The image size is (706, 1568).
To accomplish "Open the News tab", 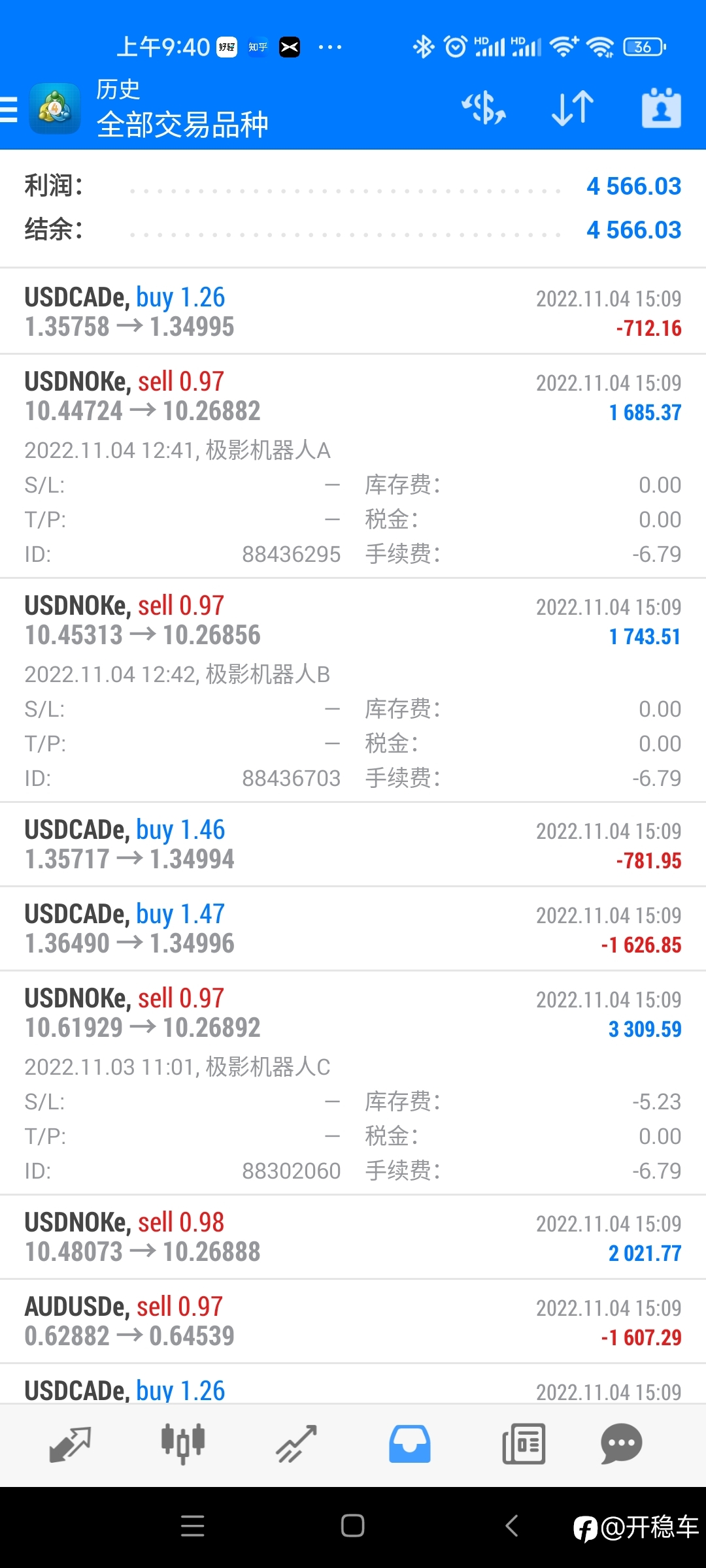I will [523, 1445].
